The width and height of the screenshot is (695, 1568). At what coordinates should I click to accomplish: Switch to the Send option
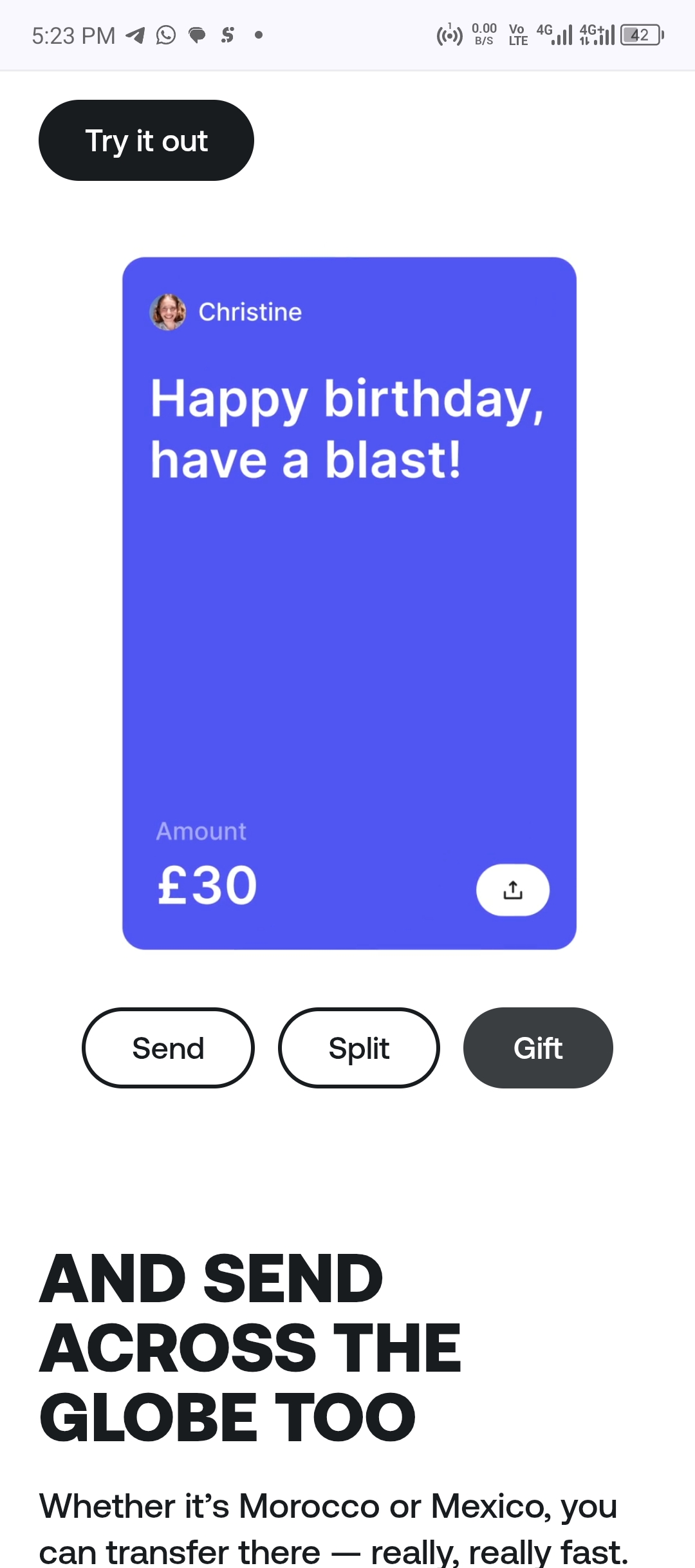[168, 1048]
